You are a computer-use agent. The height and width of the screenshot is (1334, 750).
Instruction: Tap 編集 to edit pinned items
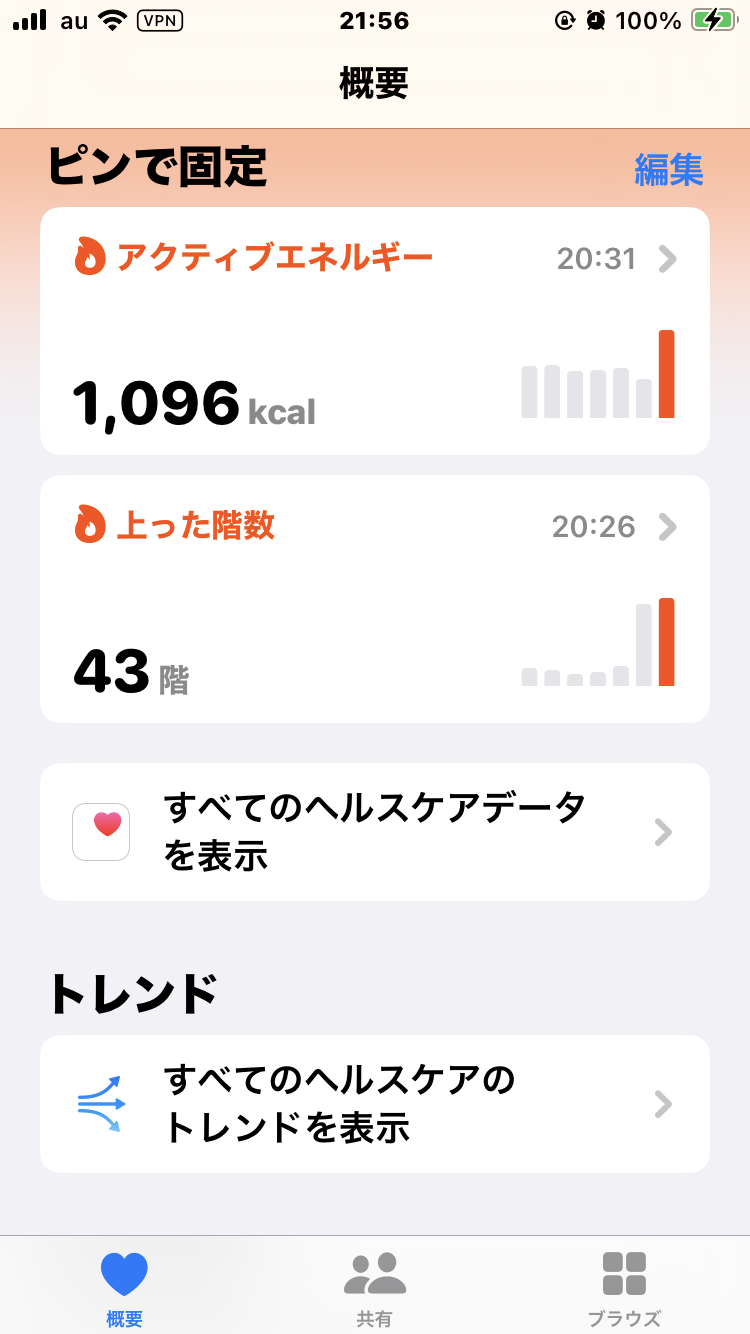(x=668, y=170)
